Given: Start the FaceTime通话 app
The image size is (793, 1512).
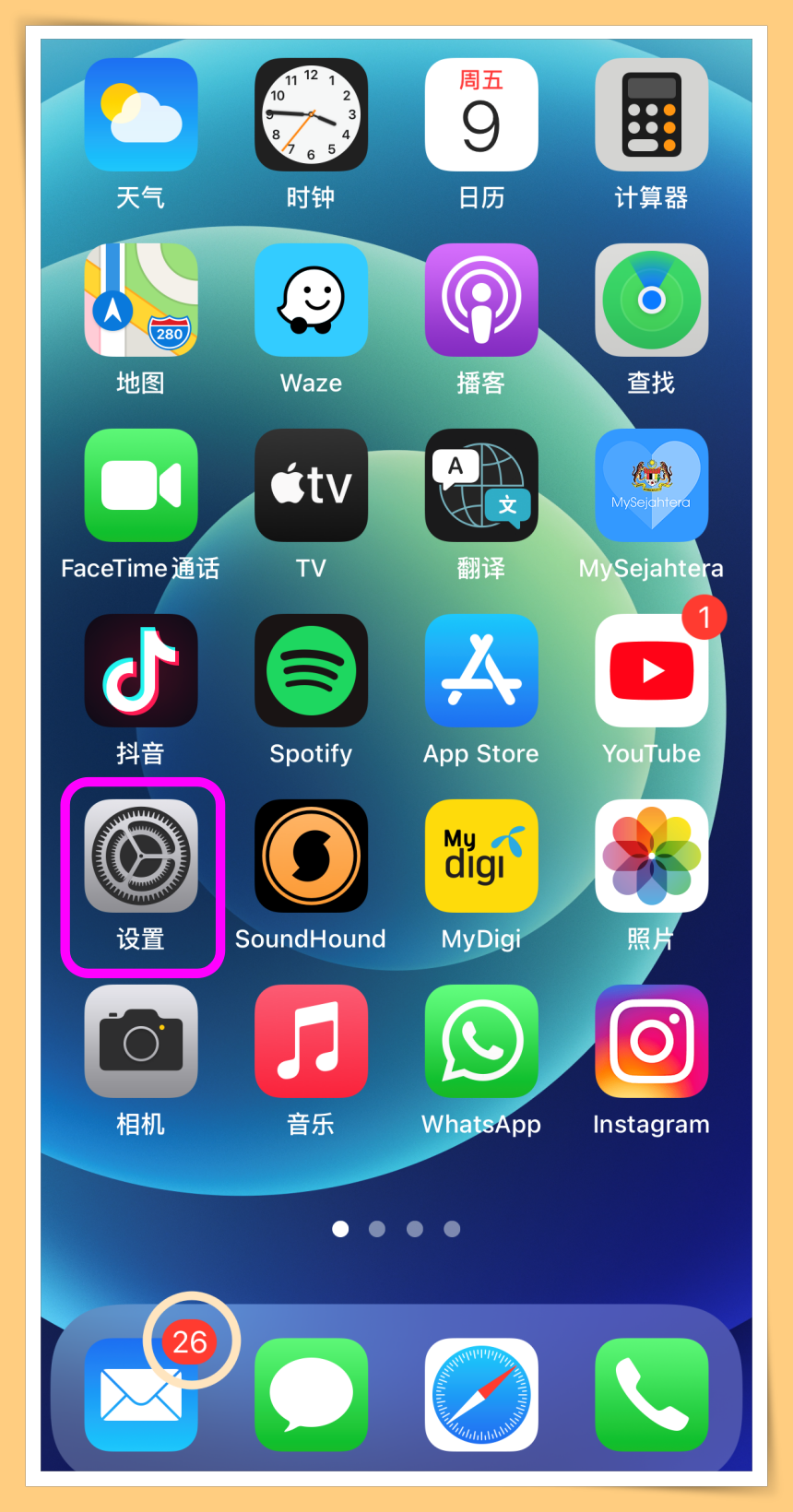Looking at the screenshot, I should pyautogui.click(x=141, y=486).
